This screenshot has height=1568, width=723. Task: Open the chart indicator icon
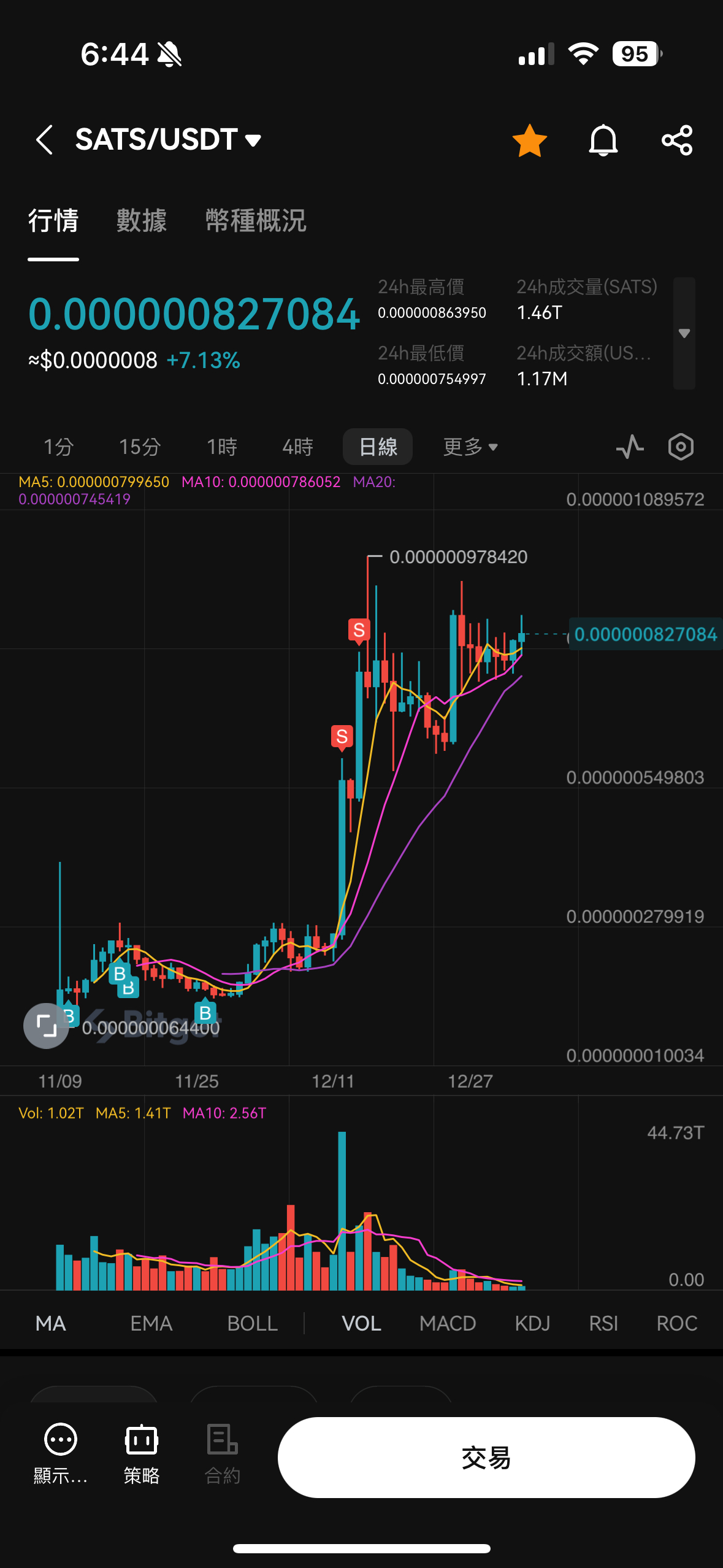(x=630, y=447)
